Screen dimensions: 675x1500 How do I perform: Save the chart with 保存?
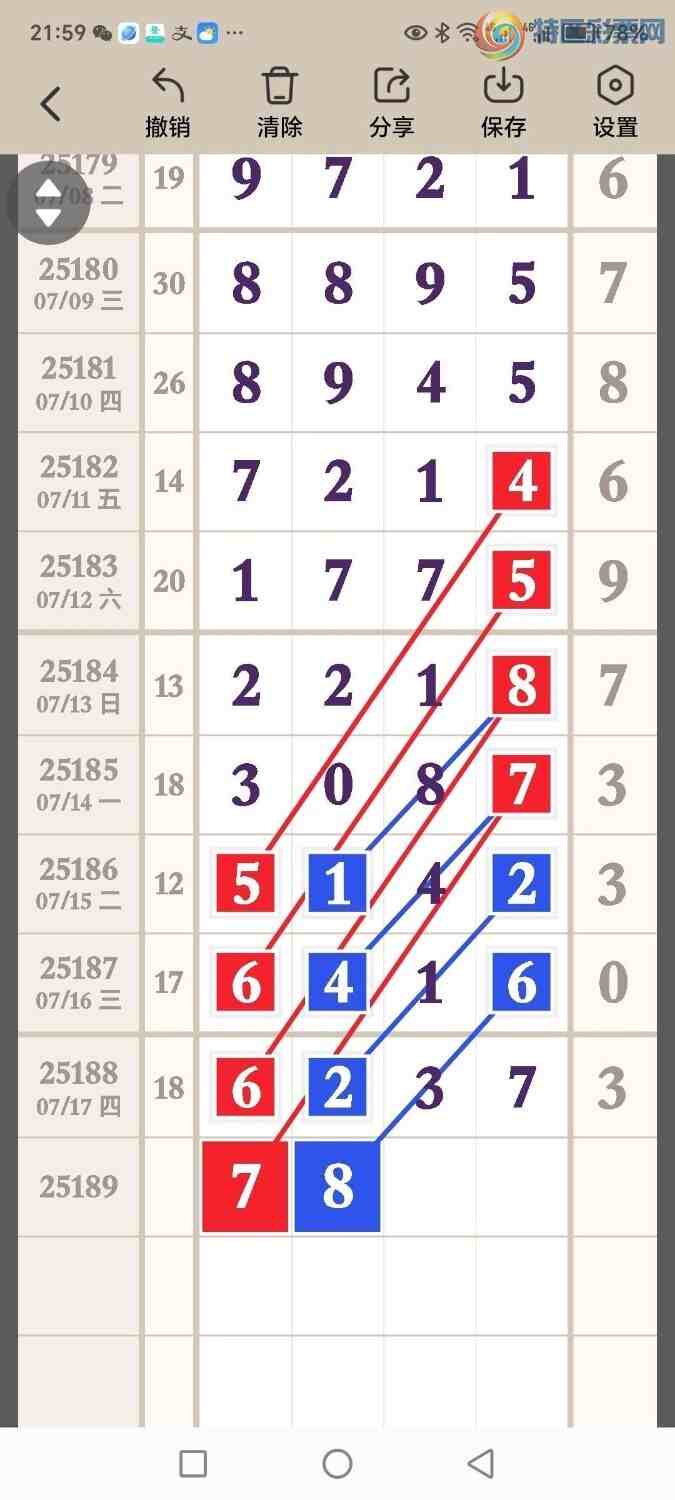tap(503, 103)
